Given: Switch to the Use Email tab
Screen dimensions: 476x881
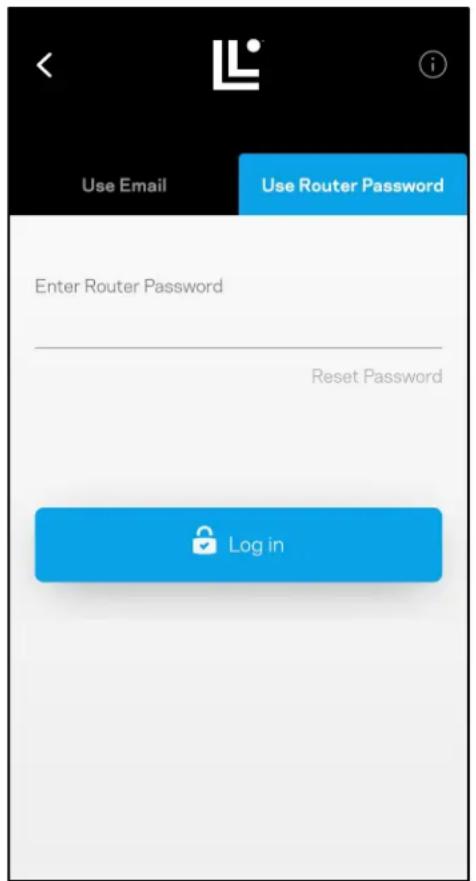Looking at the screenshot, I should pos(124,185).
